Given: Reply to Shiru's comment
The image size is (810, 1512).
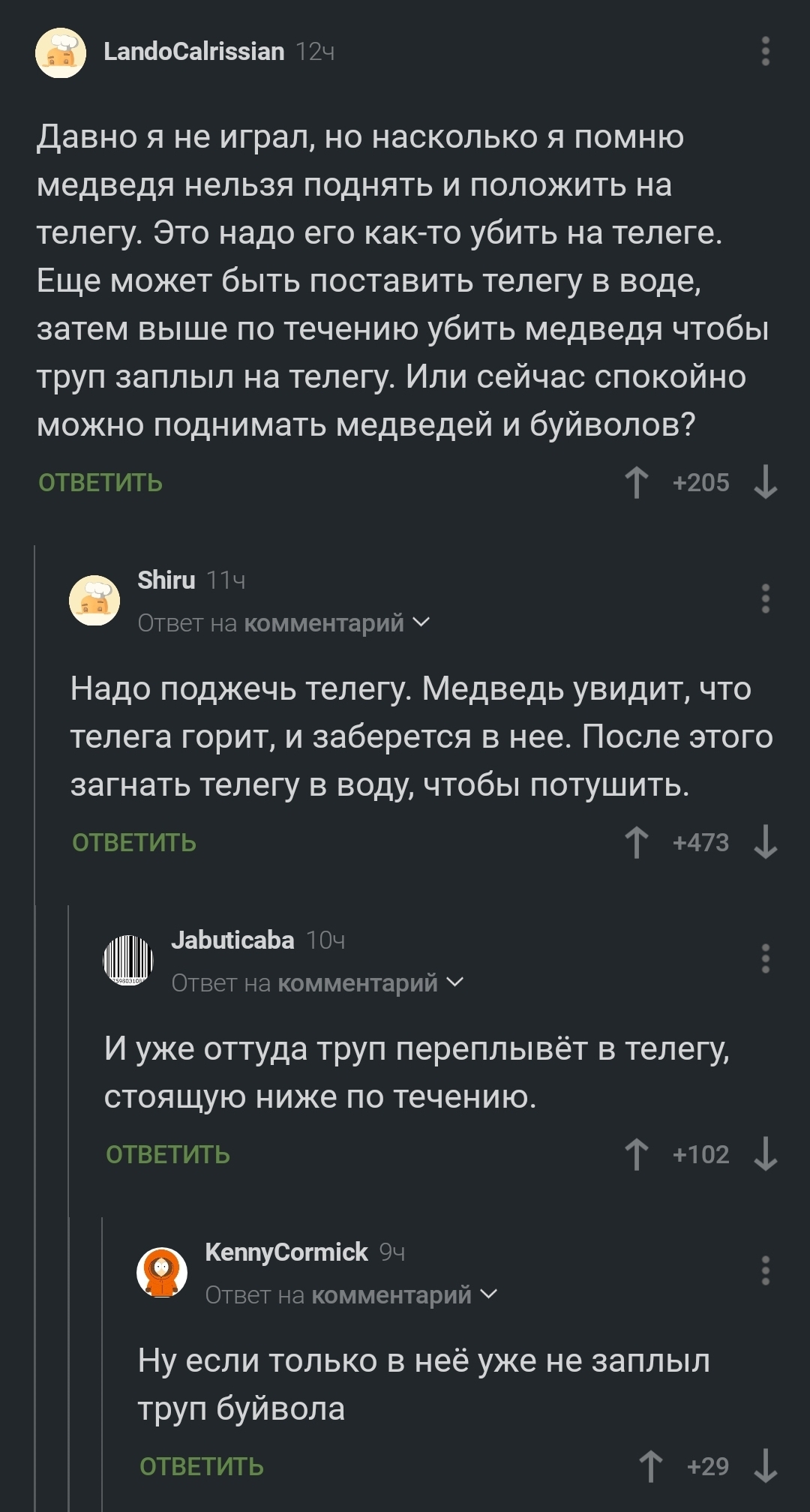Looking at the screenshot, I should tap(134, 842).
